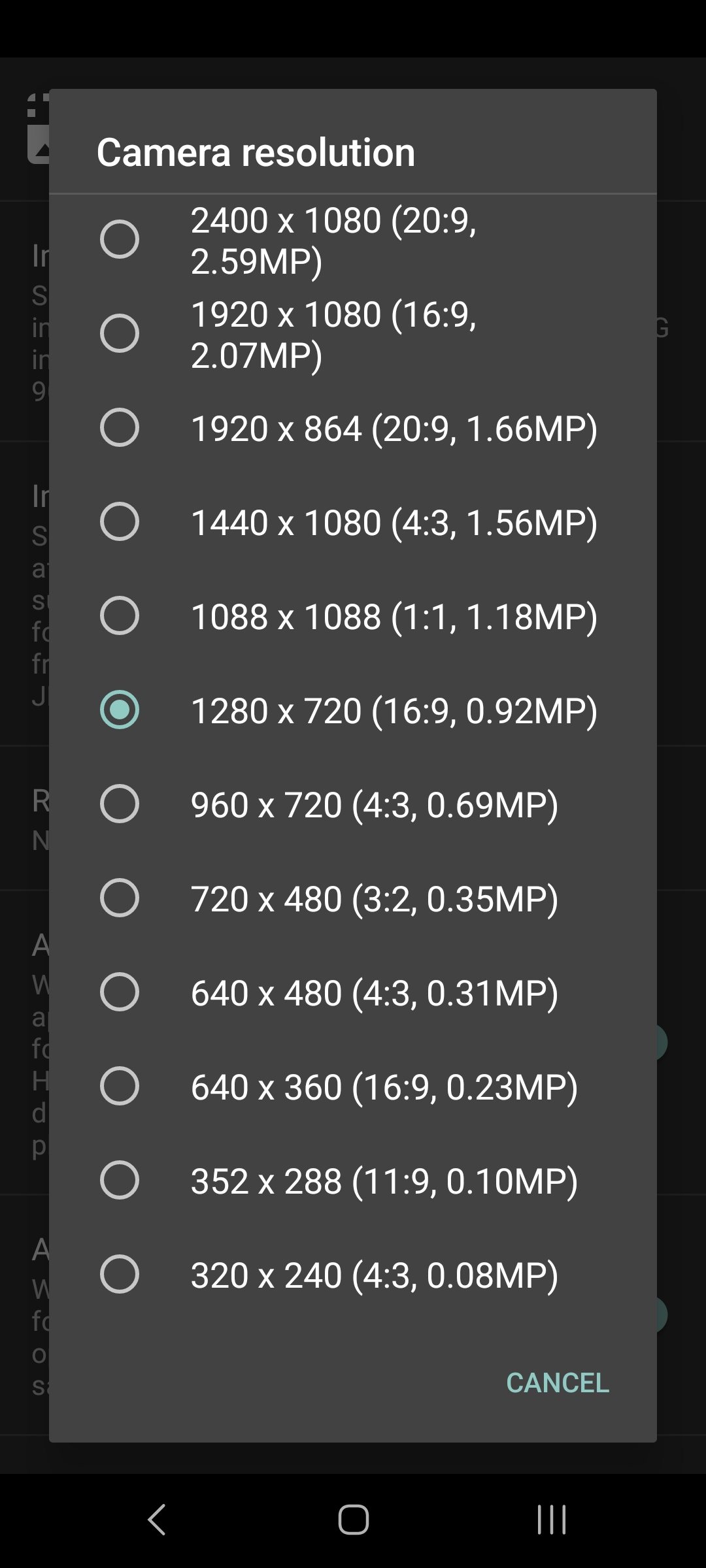Select 2400 x 1080 (20:9) resolution

(x=353, y=240)
